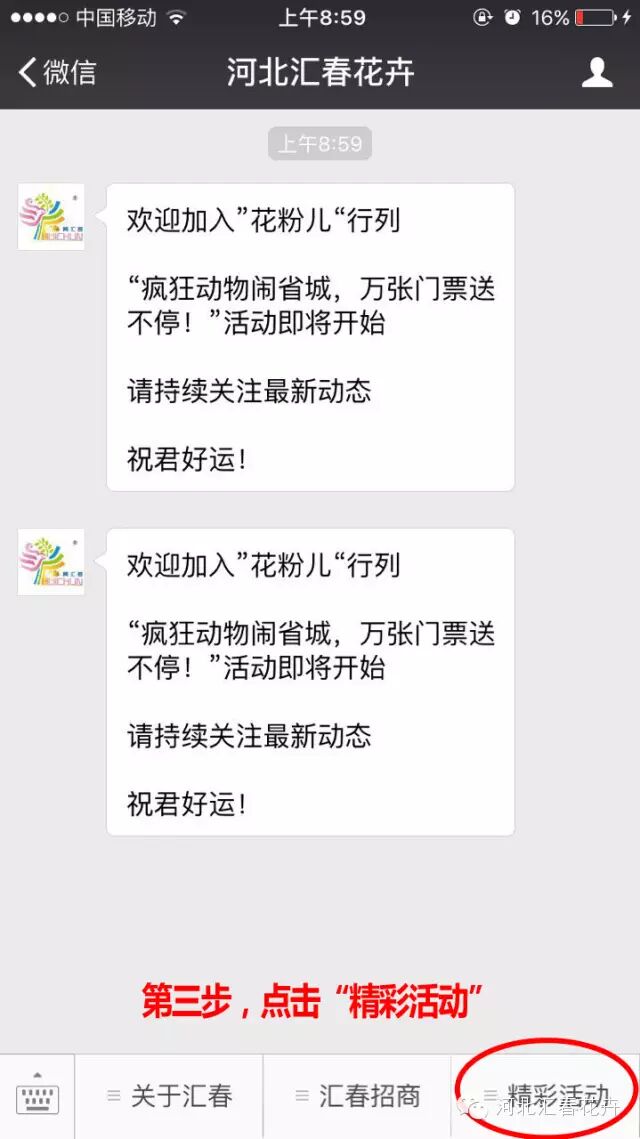The height and width of the screenshot is (1139, 640).
Task: Open the 汇春招商 menu
Action: click(x=358, y=1096)
